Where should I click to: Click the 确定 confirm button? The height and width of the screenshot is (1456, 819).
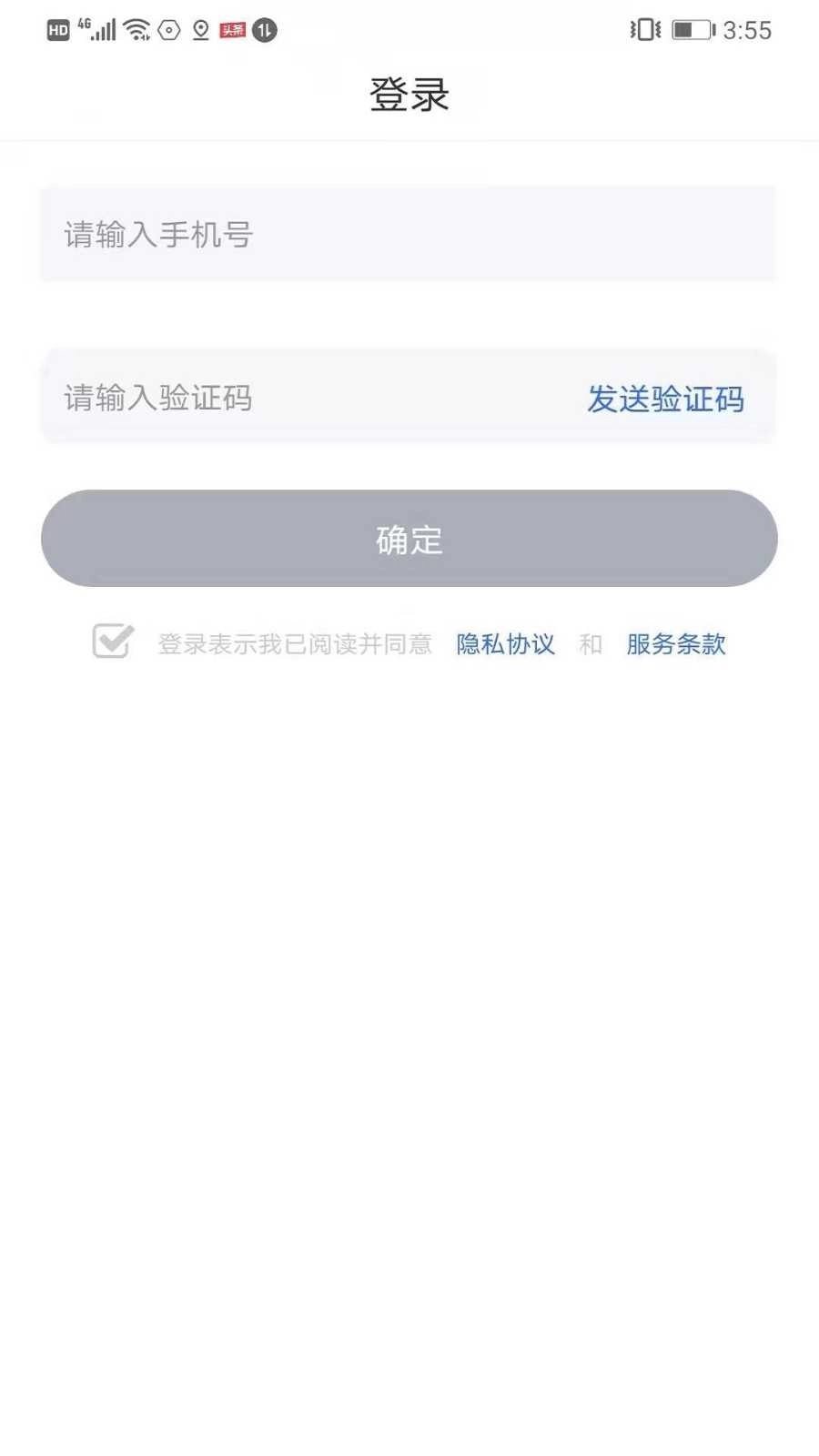point(409,538)
